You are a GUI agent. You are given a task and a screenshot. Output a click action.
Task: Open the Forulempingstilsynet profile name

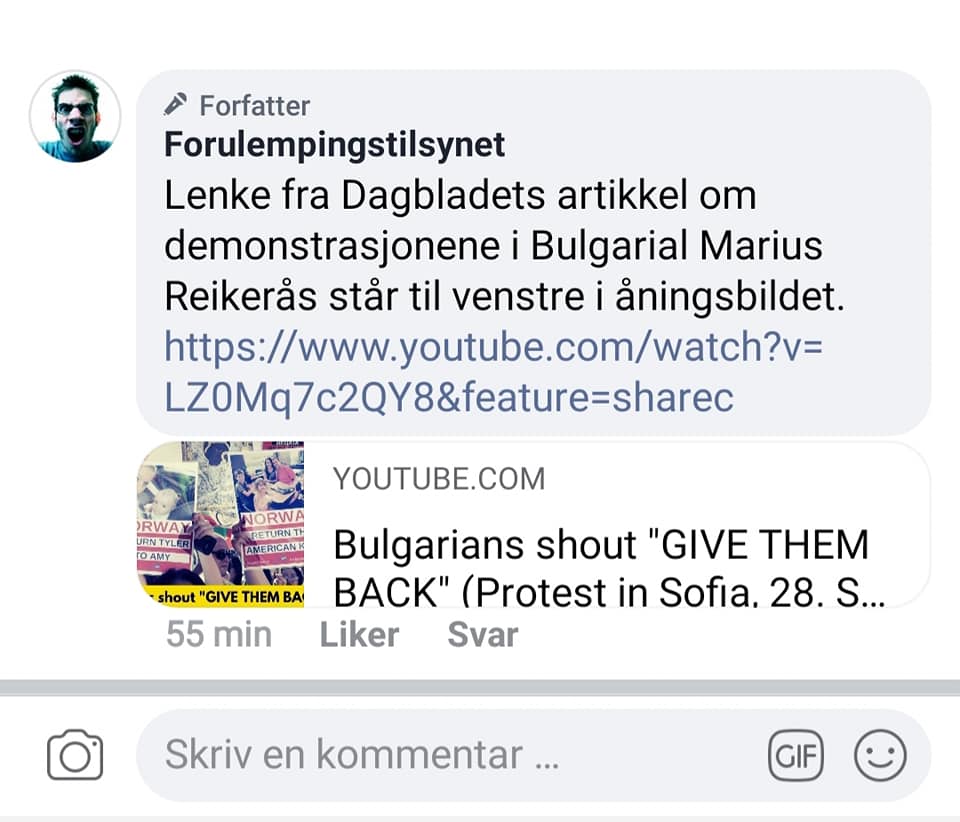335,145
